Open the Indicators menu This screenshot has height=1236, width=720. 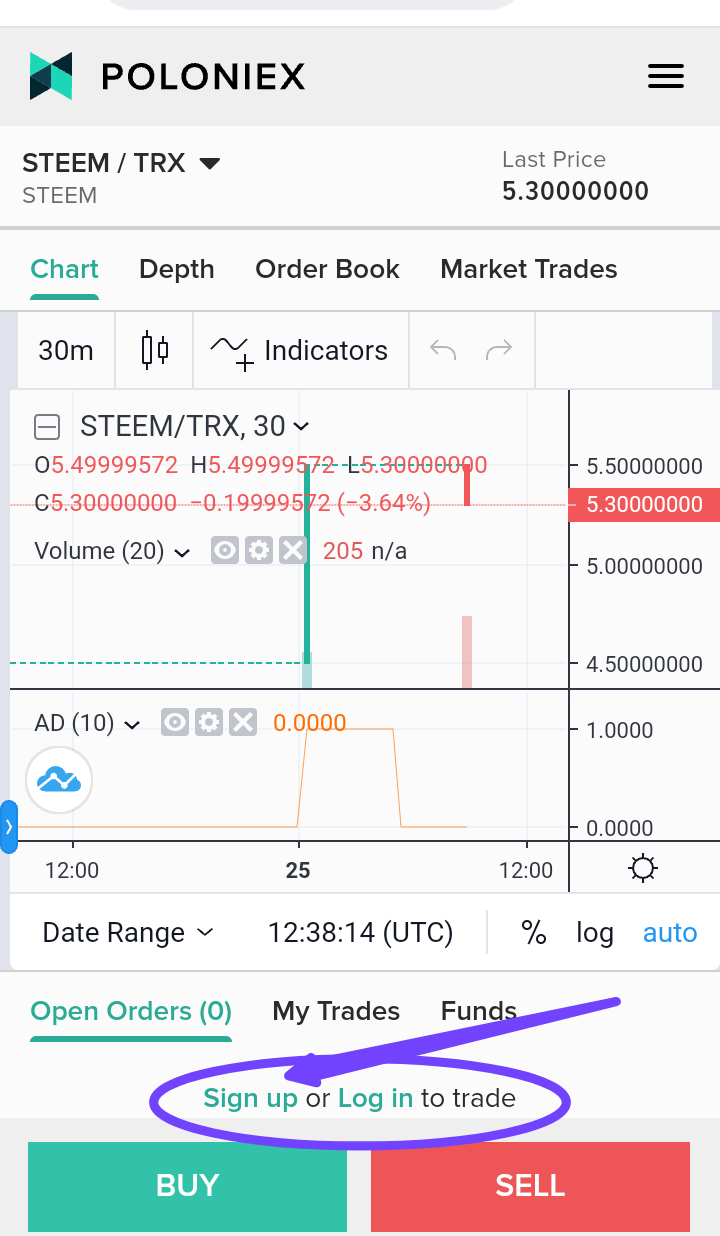[x=300, y=350]
